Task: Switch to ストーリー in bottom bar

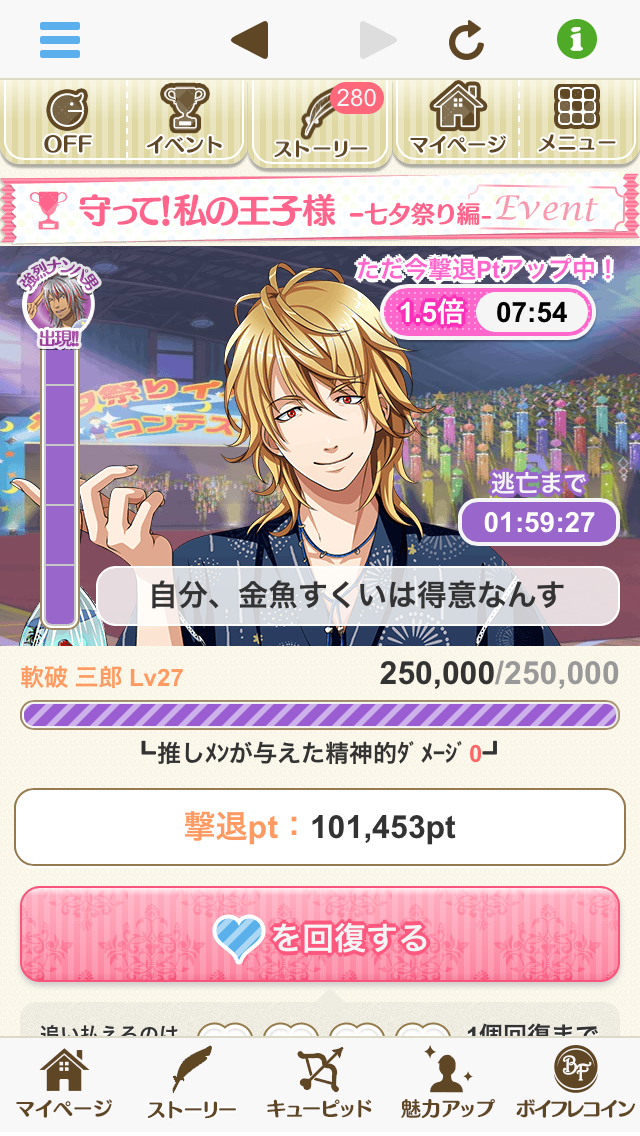Action: pos(191,1085)
